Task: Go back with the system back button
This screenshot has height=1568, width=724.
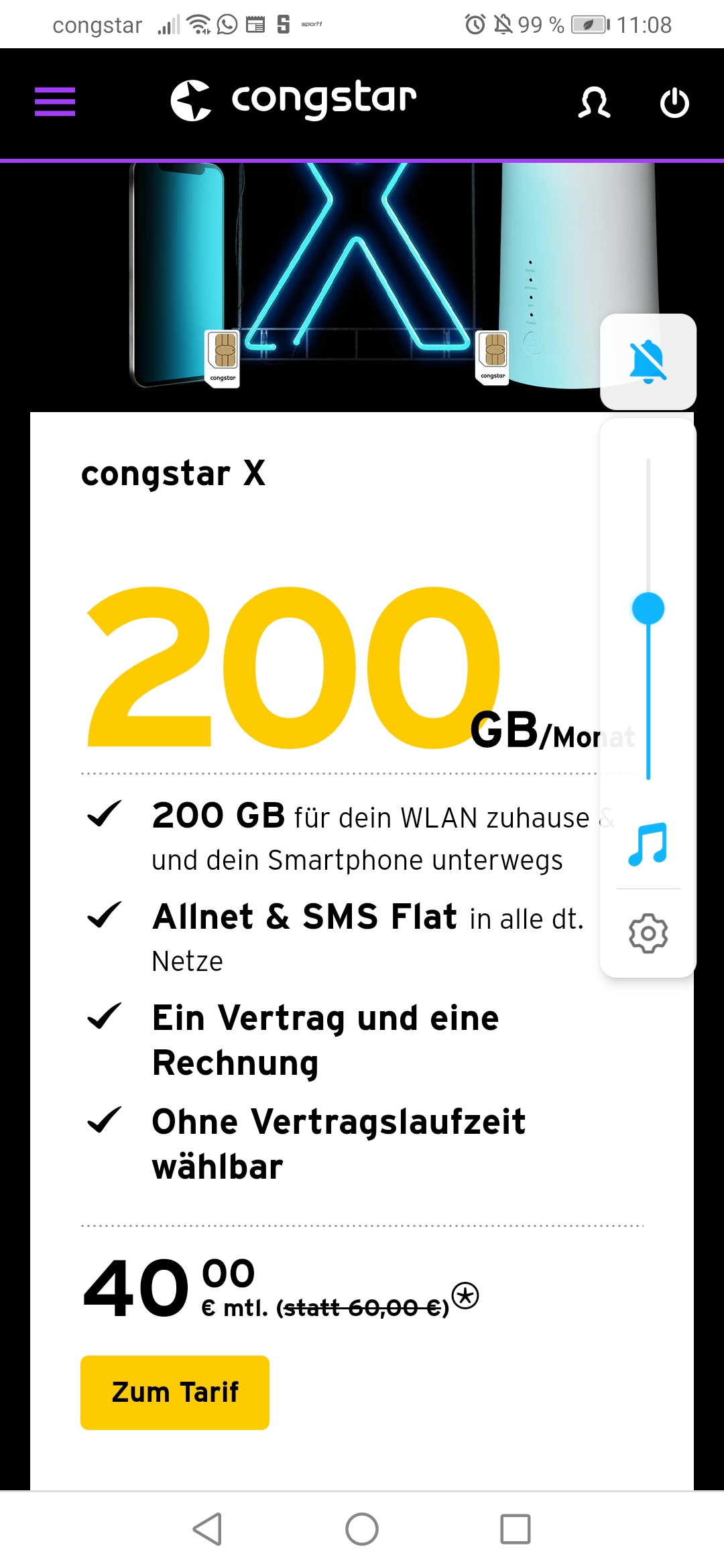Action: pyautogui.click(x=208, y=1529)
